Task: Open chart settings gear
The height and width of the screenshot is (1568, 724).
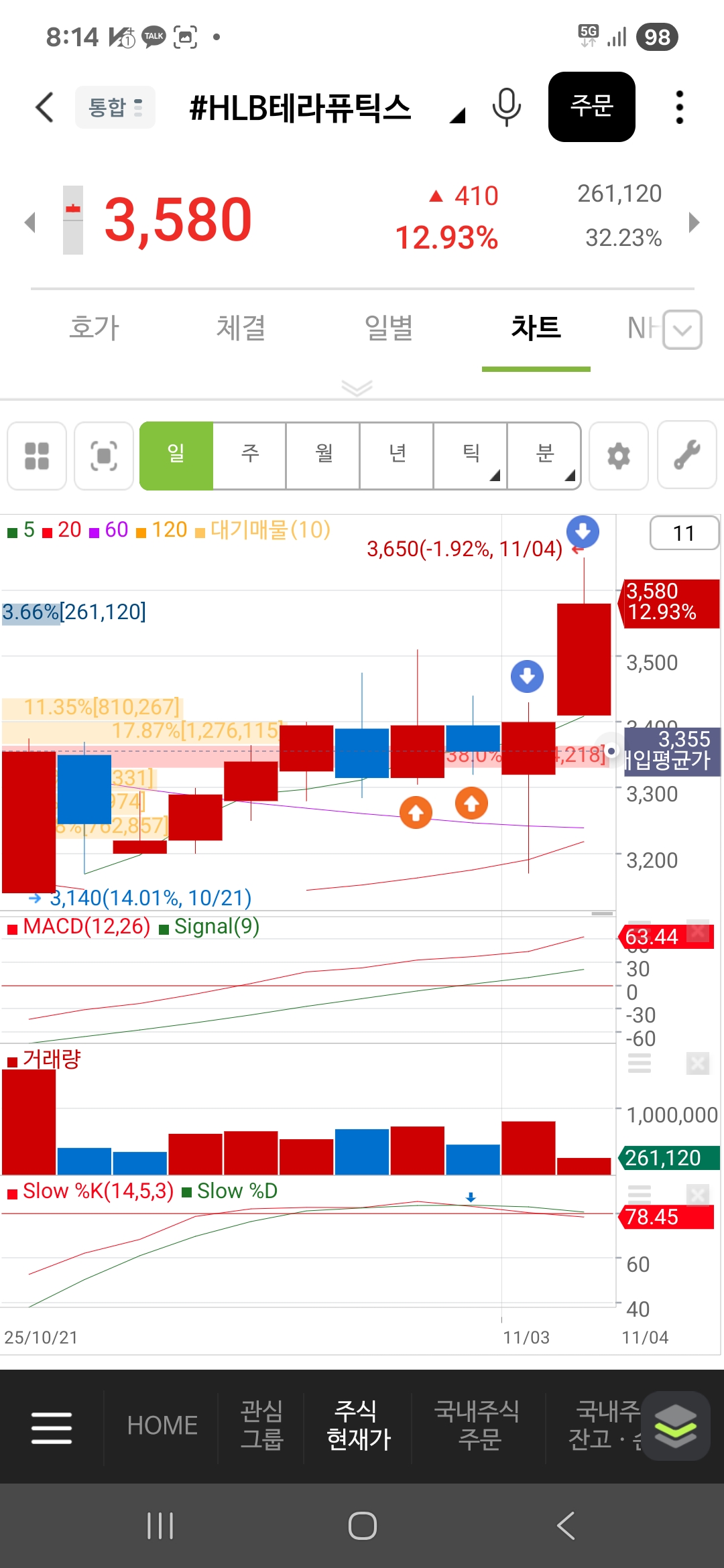Action: click(x=618, y=456)
